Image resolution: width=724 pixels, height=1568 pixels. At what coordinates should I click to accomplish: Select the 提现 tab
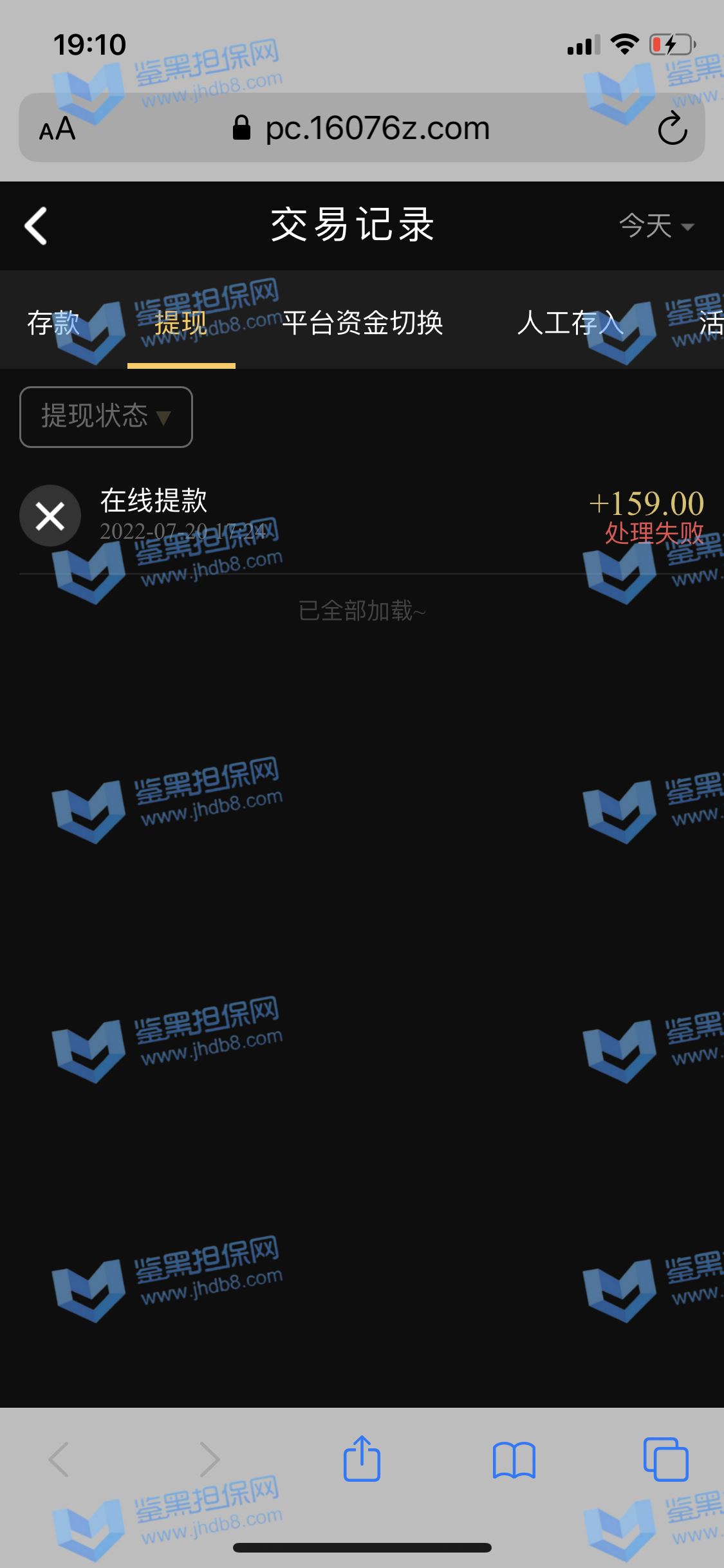(181, 322)
